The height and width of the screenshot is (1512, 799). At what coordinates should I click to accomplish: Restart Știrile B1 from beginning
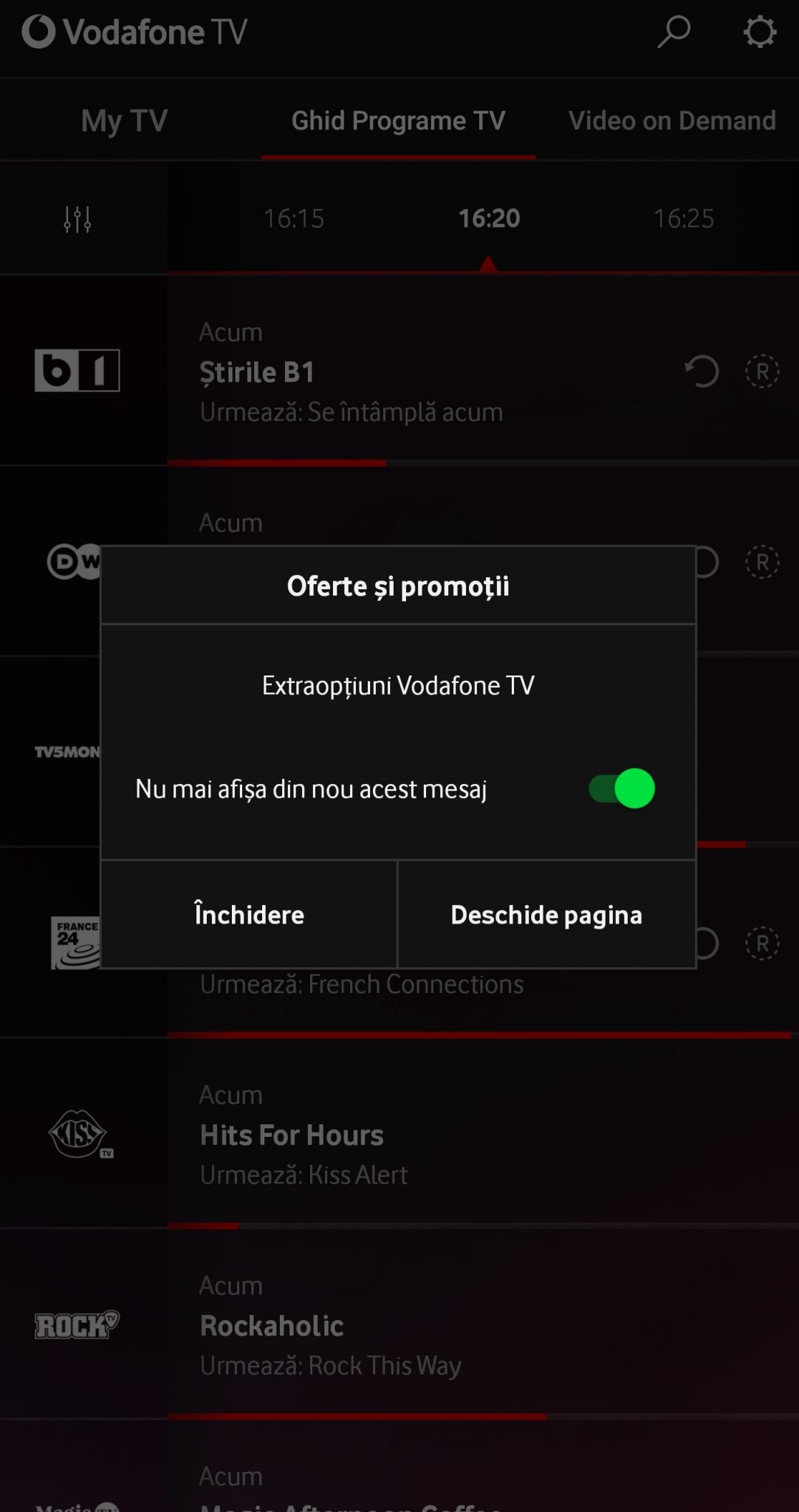point(701,371)
